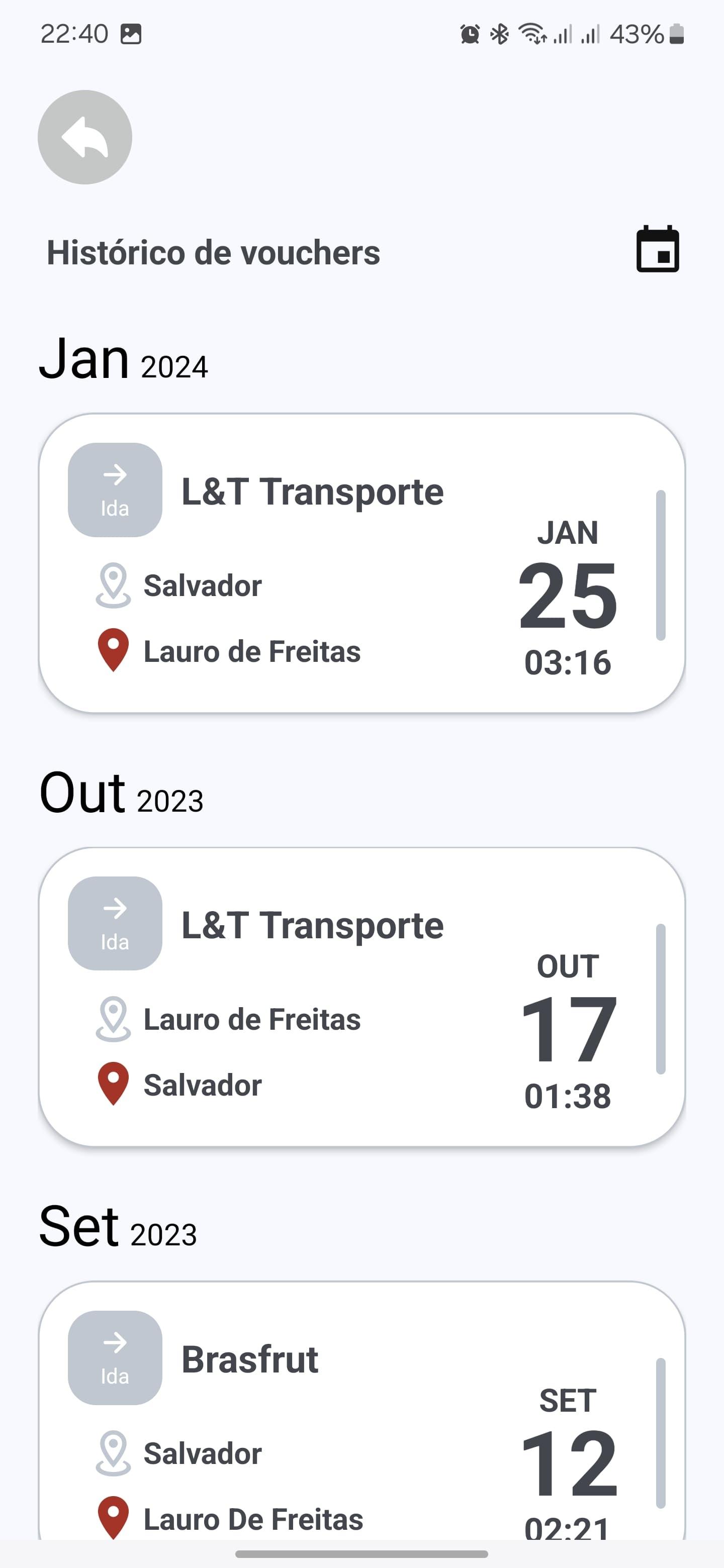Image resolution: width=724 pixels, height=1568 pixels.
Task: Open the calendar filter icon
Action: (x=658, y=250)
